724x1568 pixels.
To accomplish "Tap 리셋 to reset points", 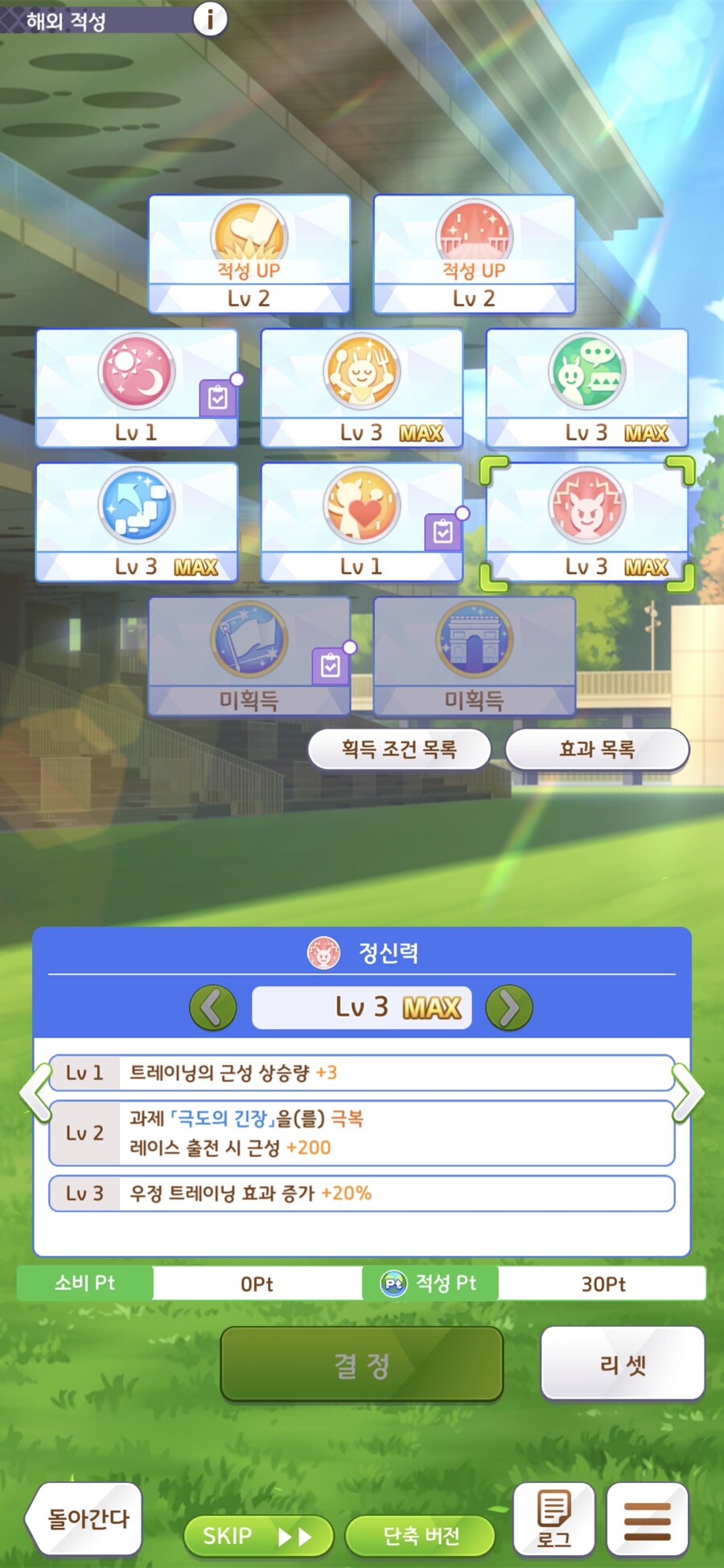I will point(623,1364).
